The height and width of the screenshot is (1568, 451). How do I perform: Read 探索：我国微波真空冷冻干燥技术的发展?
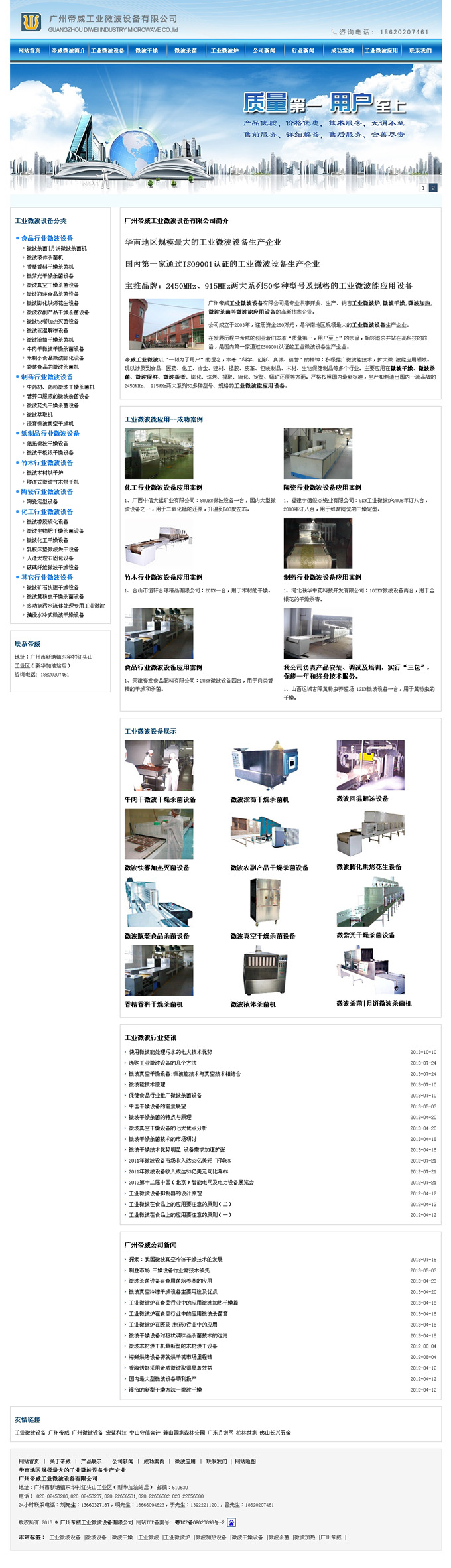[x=176, y=1259]
